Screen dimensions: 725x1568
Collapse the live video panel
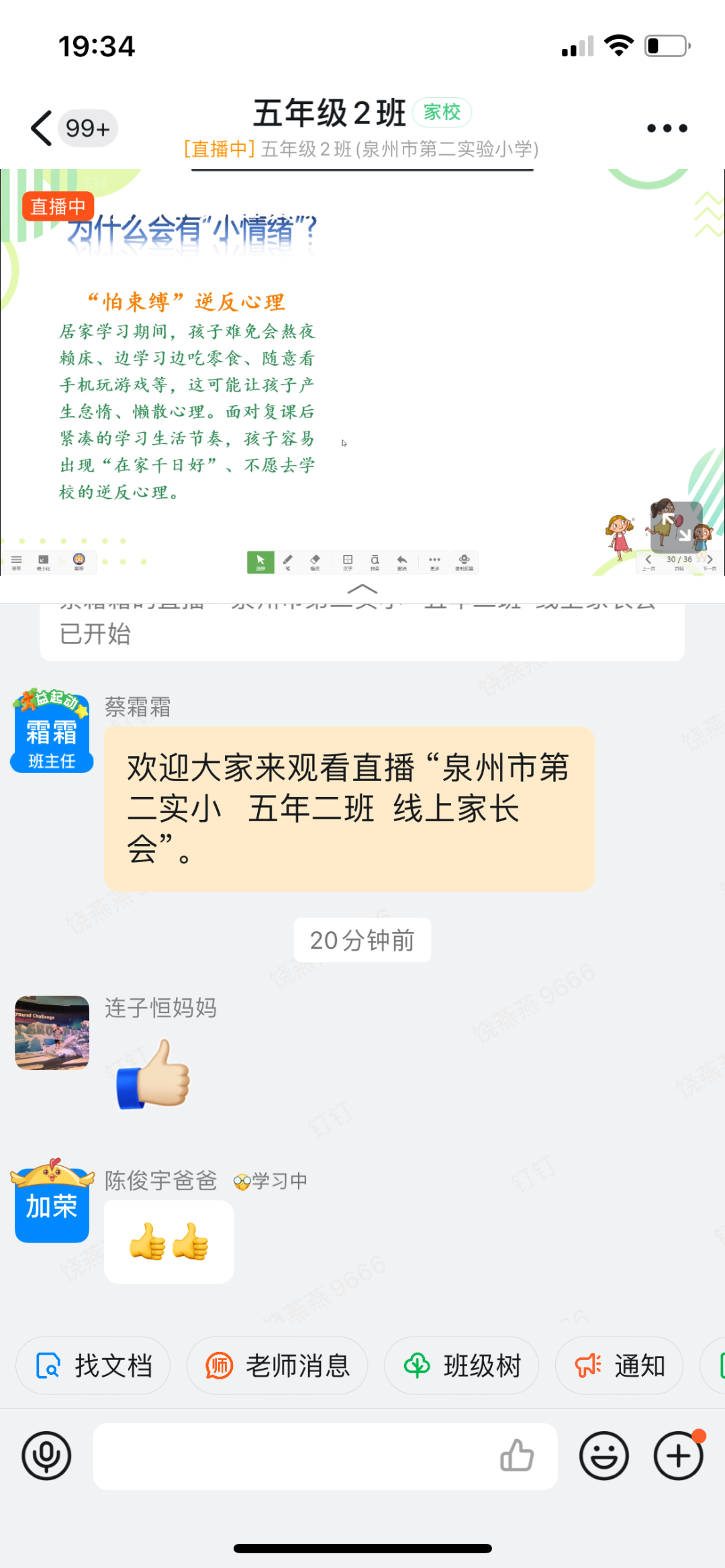point(362,589)
